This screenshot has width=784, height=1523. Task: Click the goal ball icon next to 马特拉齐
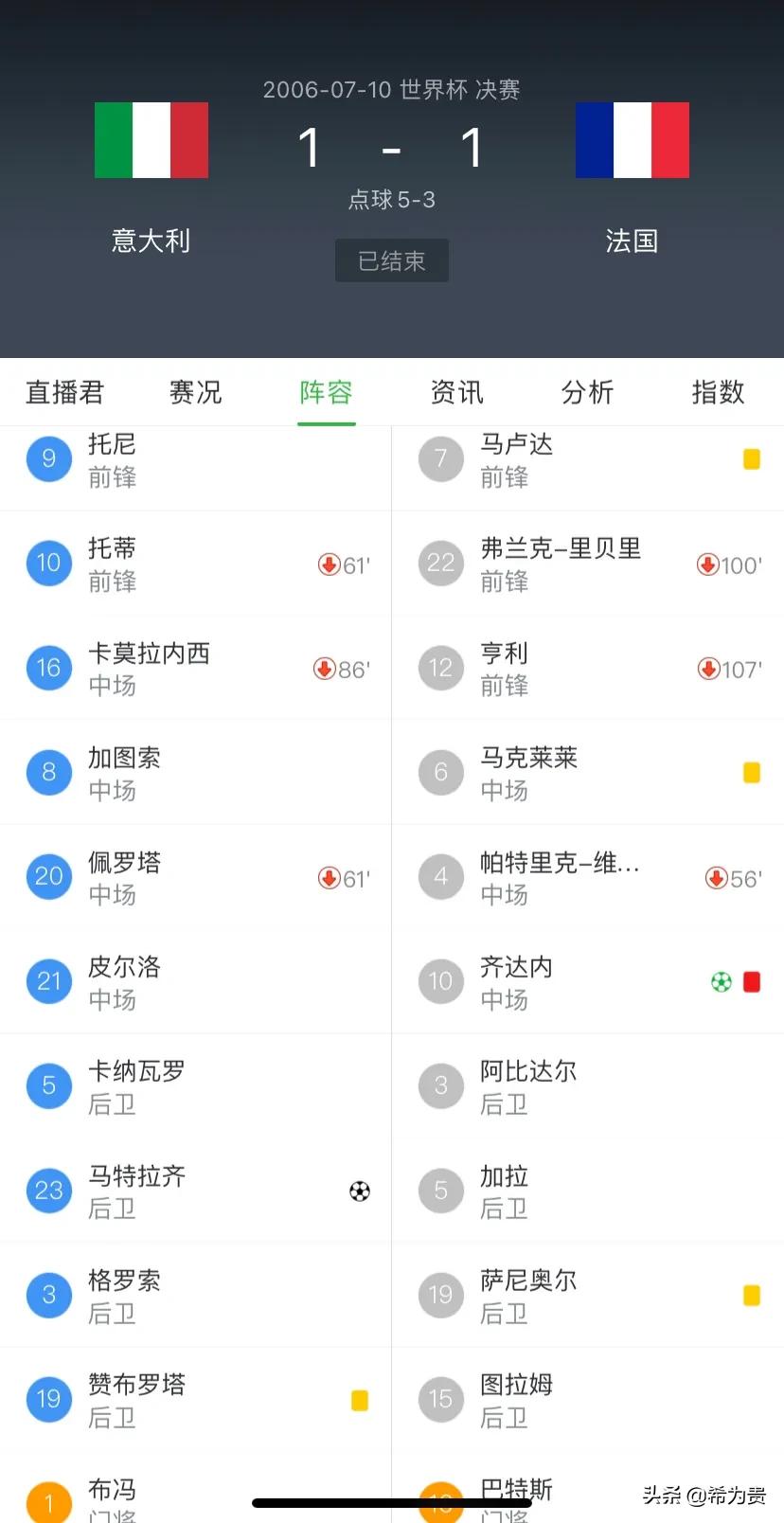tap(360, 1192)
